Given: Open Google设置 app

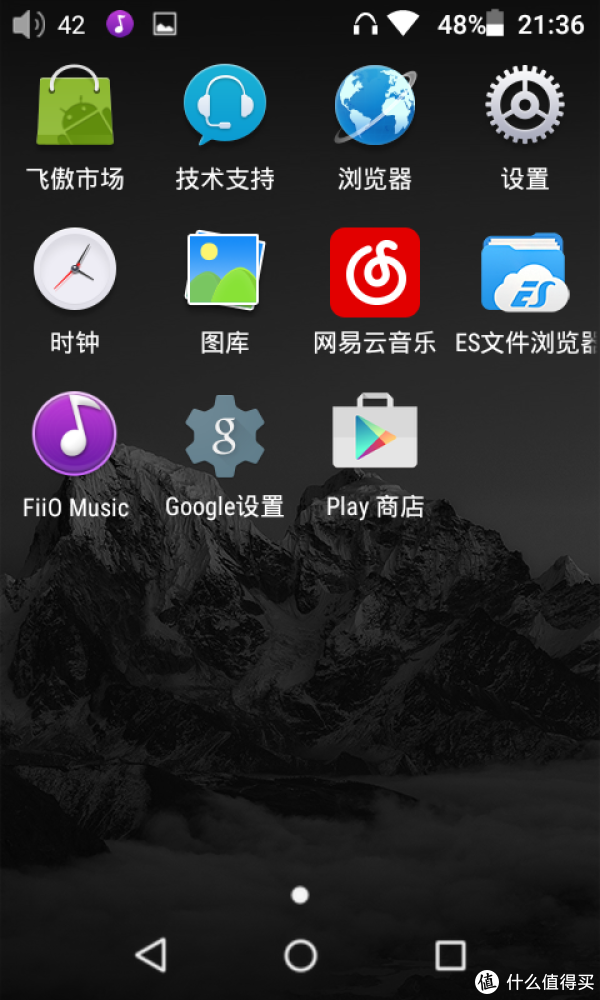Looking at the screenshot, I should [x=225, y=435].
